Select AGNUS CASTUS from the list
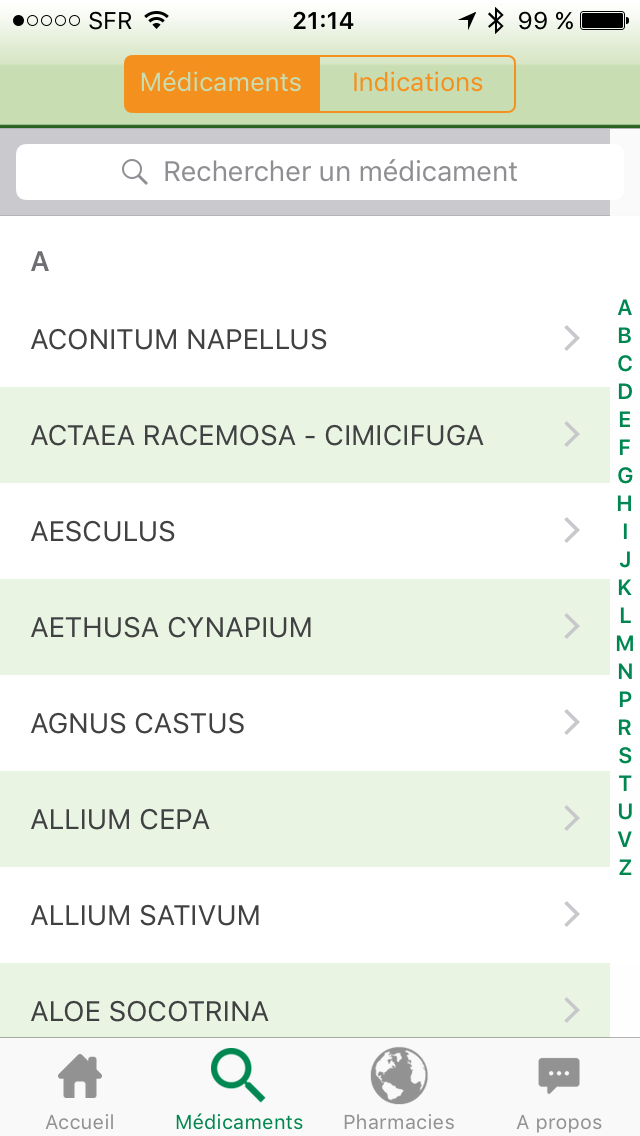This screenshot has height=1136, width=640. tap(300, 724)
